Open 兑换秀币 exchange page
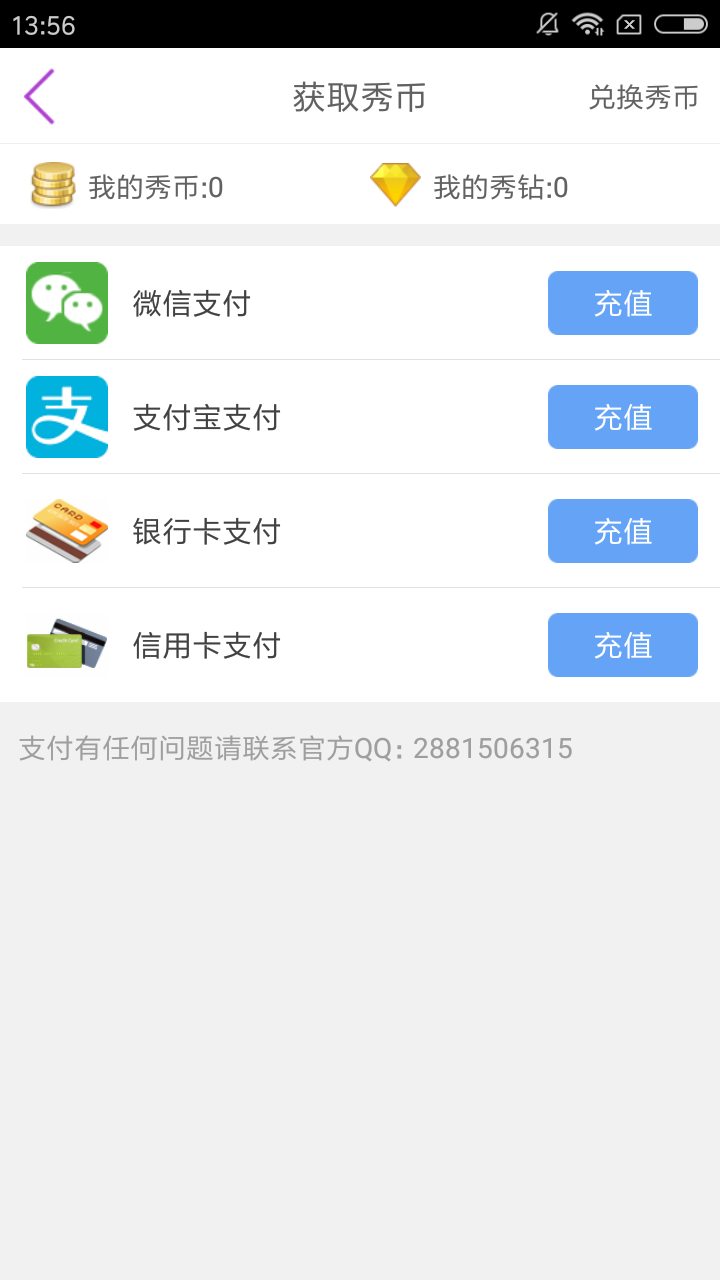The image size is (720, 1280). pos(643,97)
